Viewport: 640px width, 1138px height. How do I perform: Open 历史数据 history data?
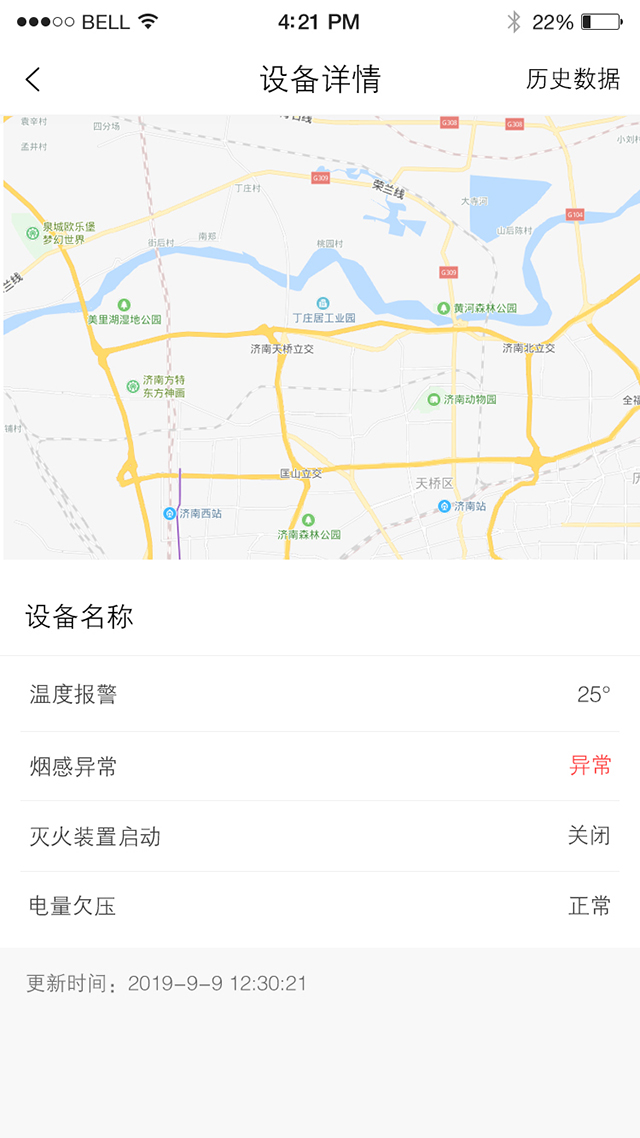tap(573, 79)
